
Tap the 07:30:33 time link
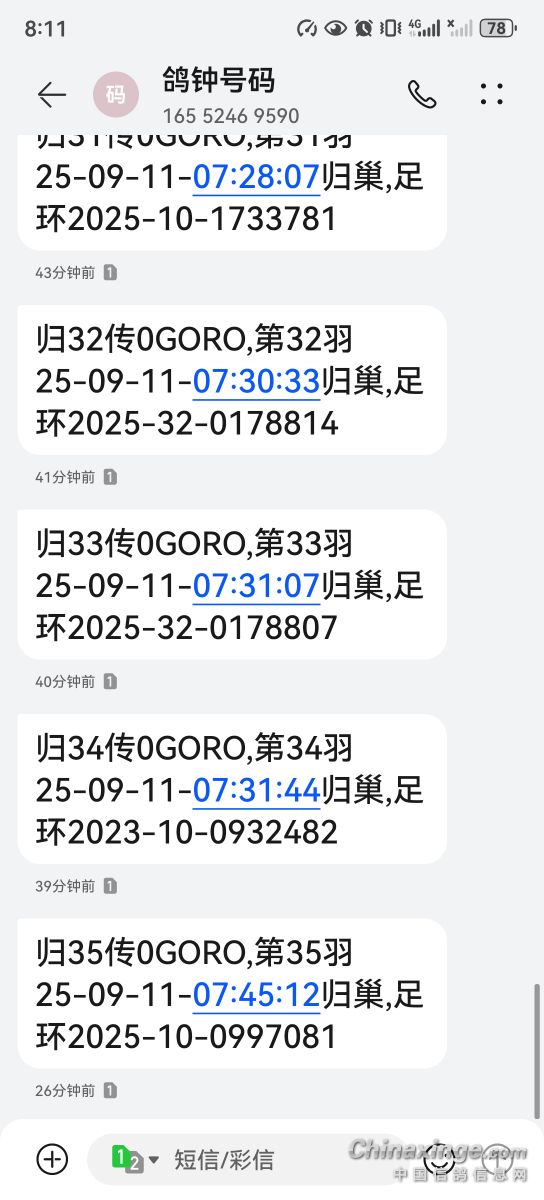click(x=256, y=381)
